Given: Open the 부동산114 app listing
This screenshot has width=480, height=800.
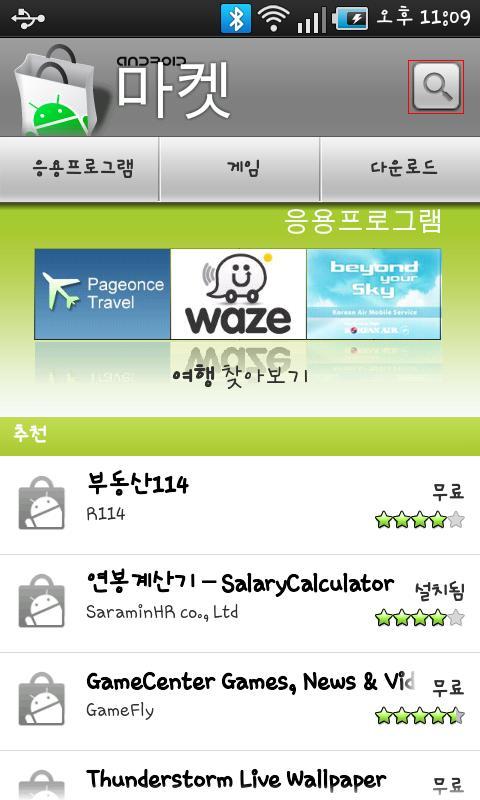Looking at the screenshot, I should [240, 505].
